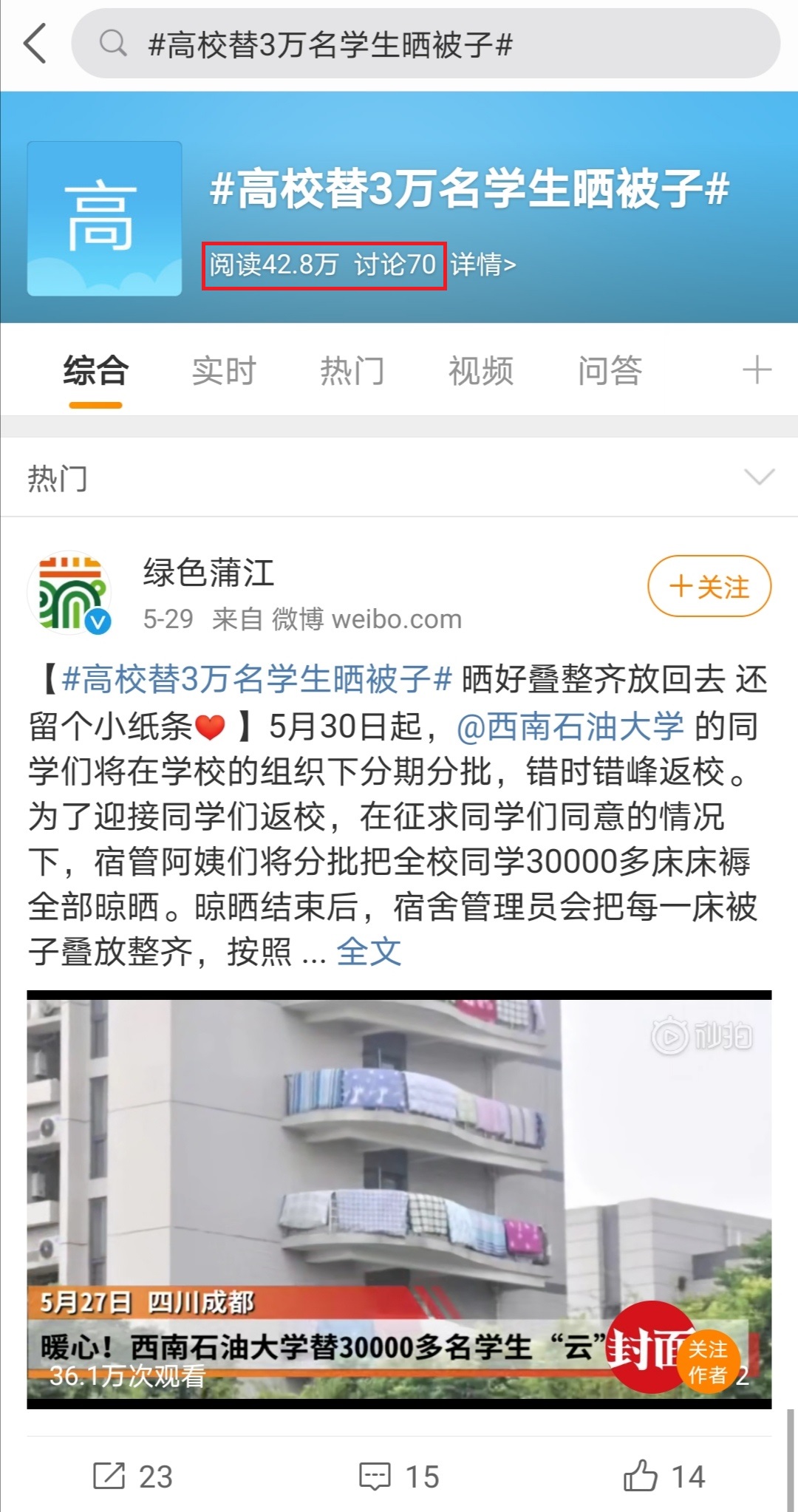This screenshot has width=798, height=1512.
Task: Like 绿色蒲江's post
Action: point(664,1477)
